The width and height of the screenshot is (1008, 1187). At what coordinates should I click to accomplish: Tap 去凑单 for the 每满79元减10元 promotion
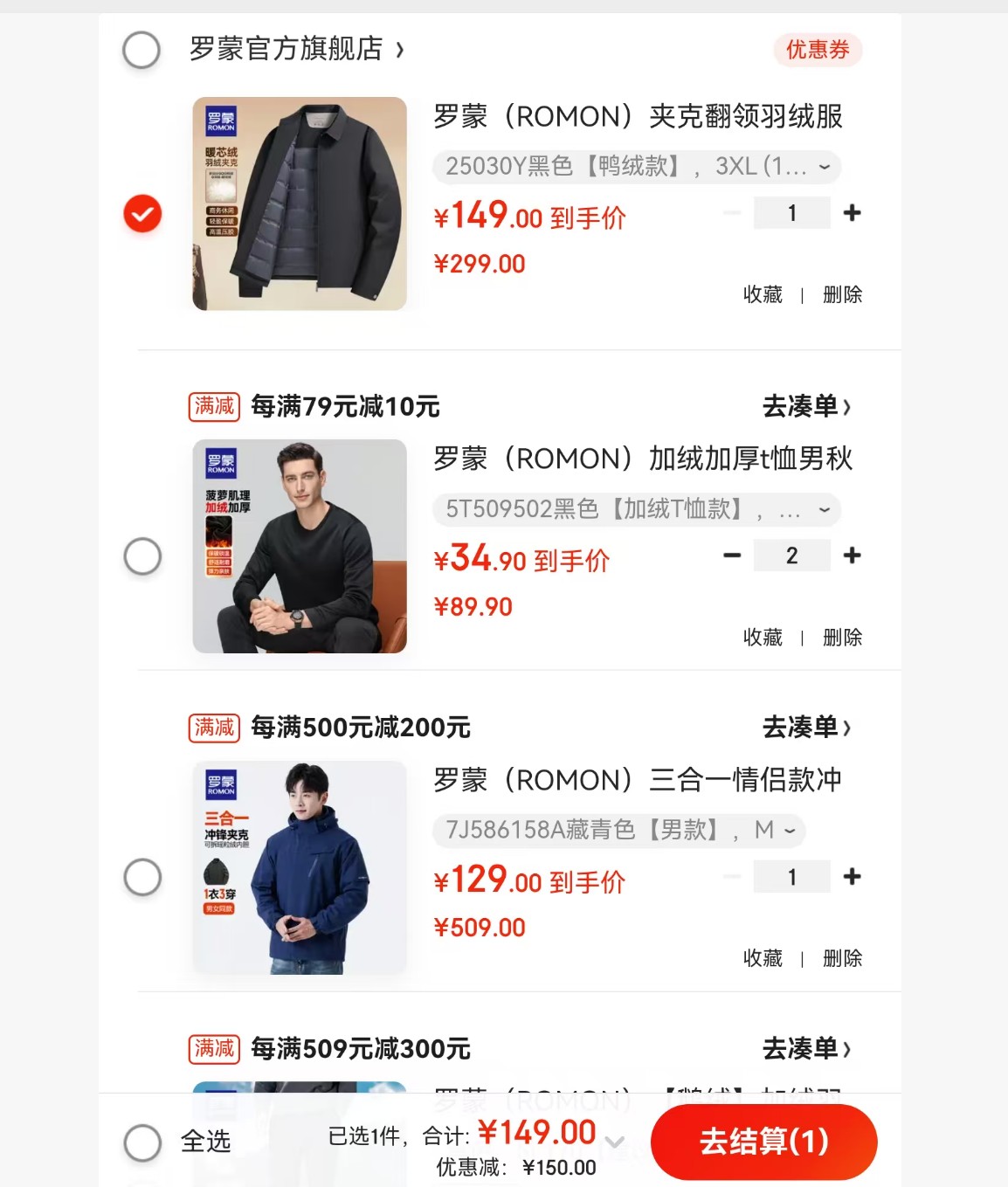click(x=806, y=406)
